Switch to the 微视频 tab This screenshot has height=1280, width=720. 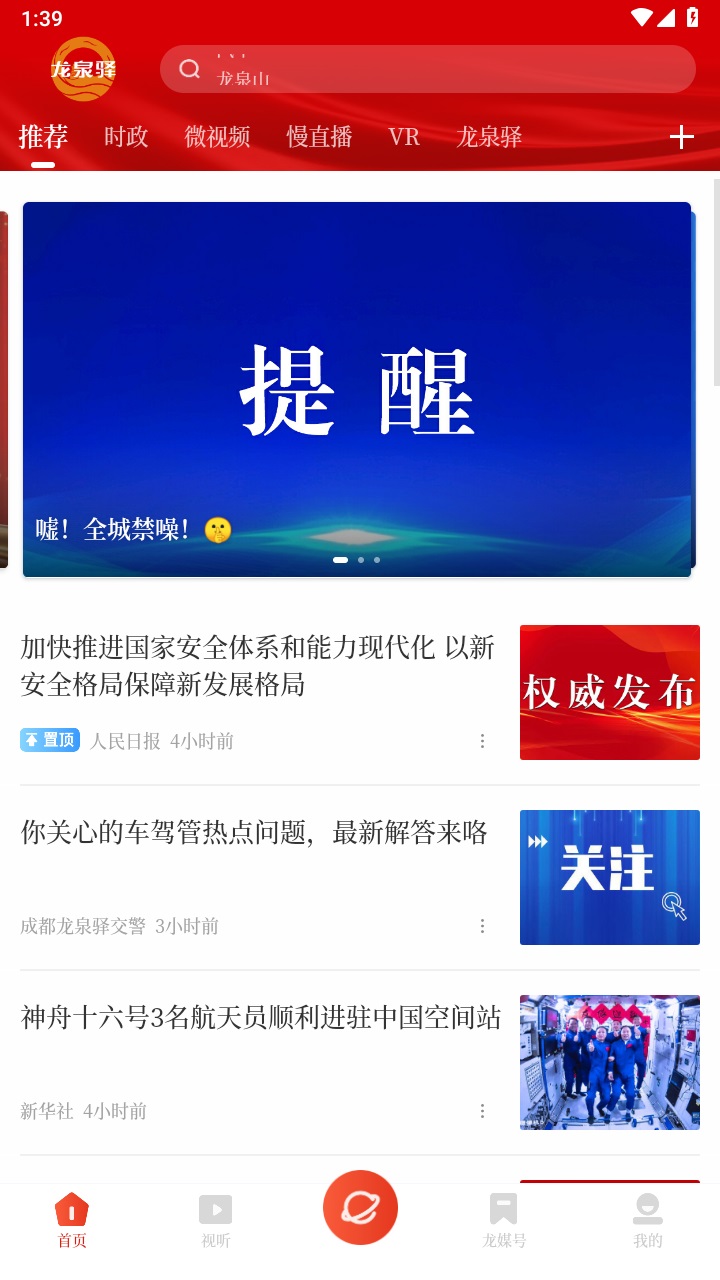[216, 137]
